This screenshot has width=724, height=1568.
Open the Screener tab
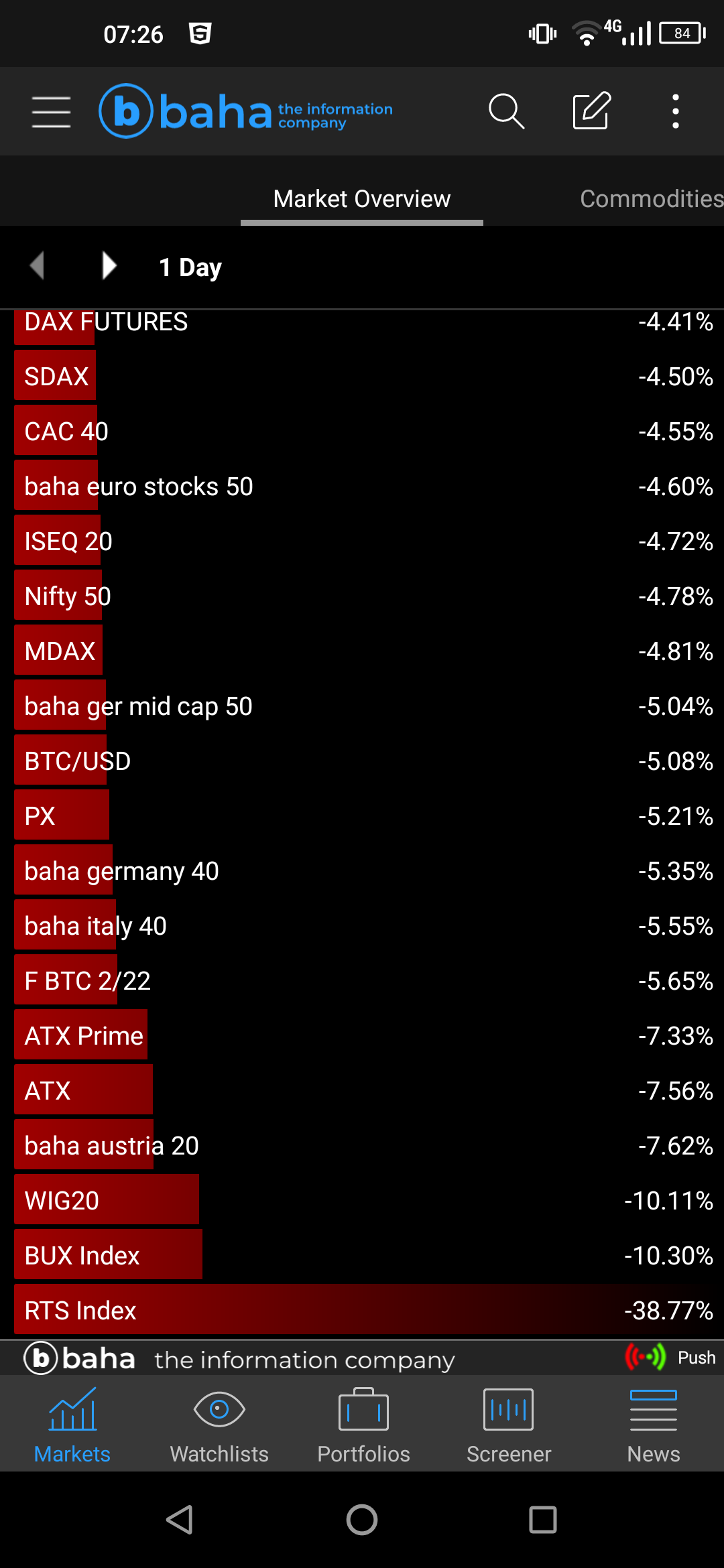[x=509, y=1425]
